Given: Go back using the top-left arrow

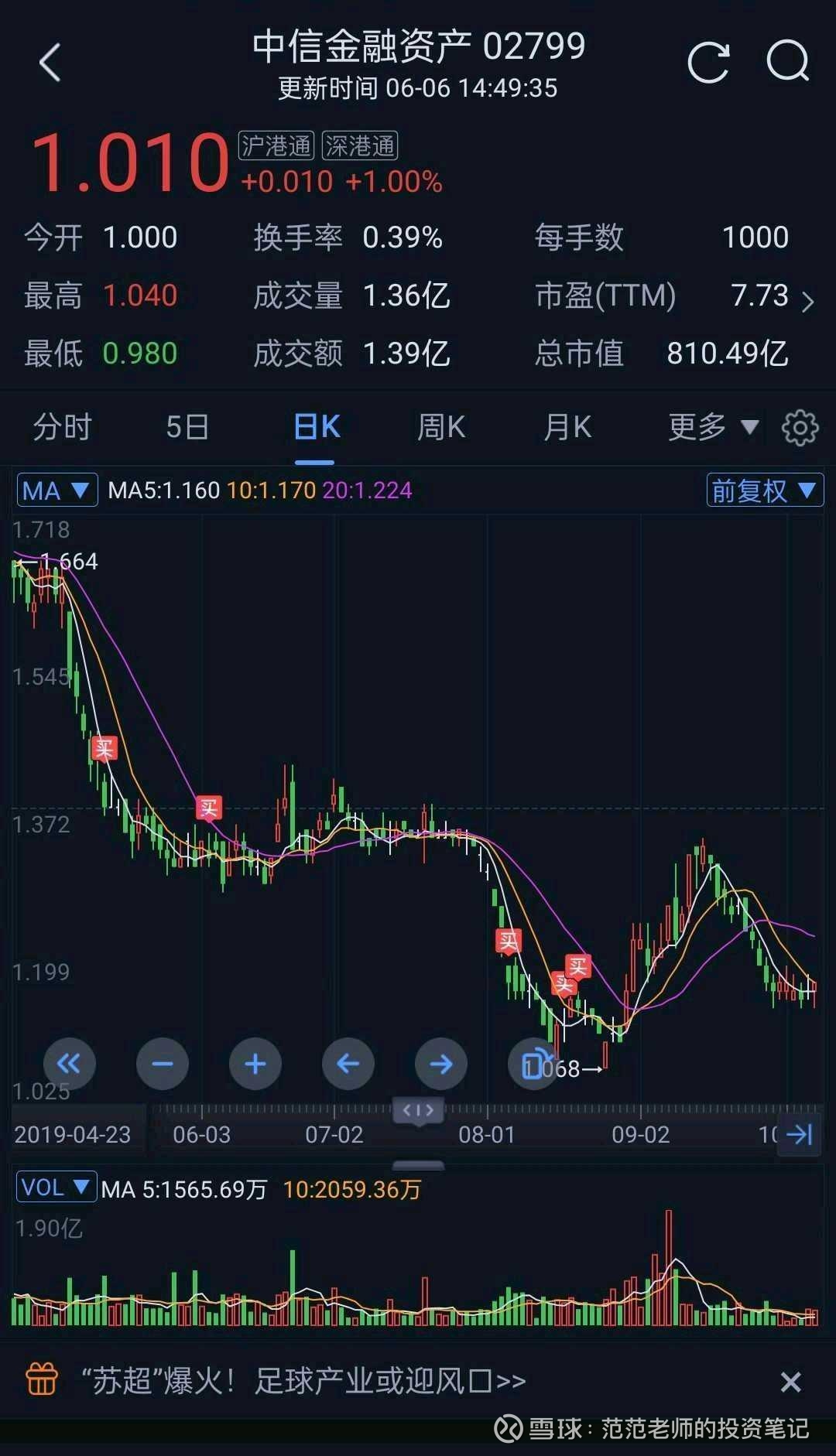Looking at the screenshot, I should (50, 63).
